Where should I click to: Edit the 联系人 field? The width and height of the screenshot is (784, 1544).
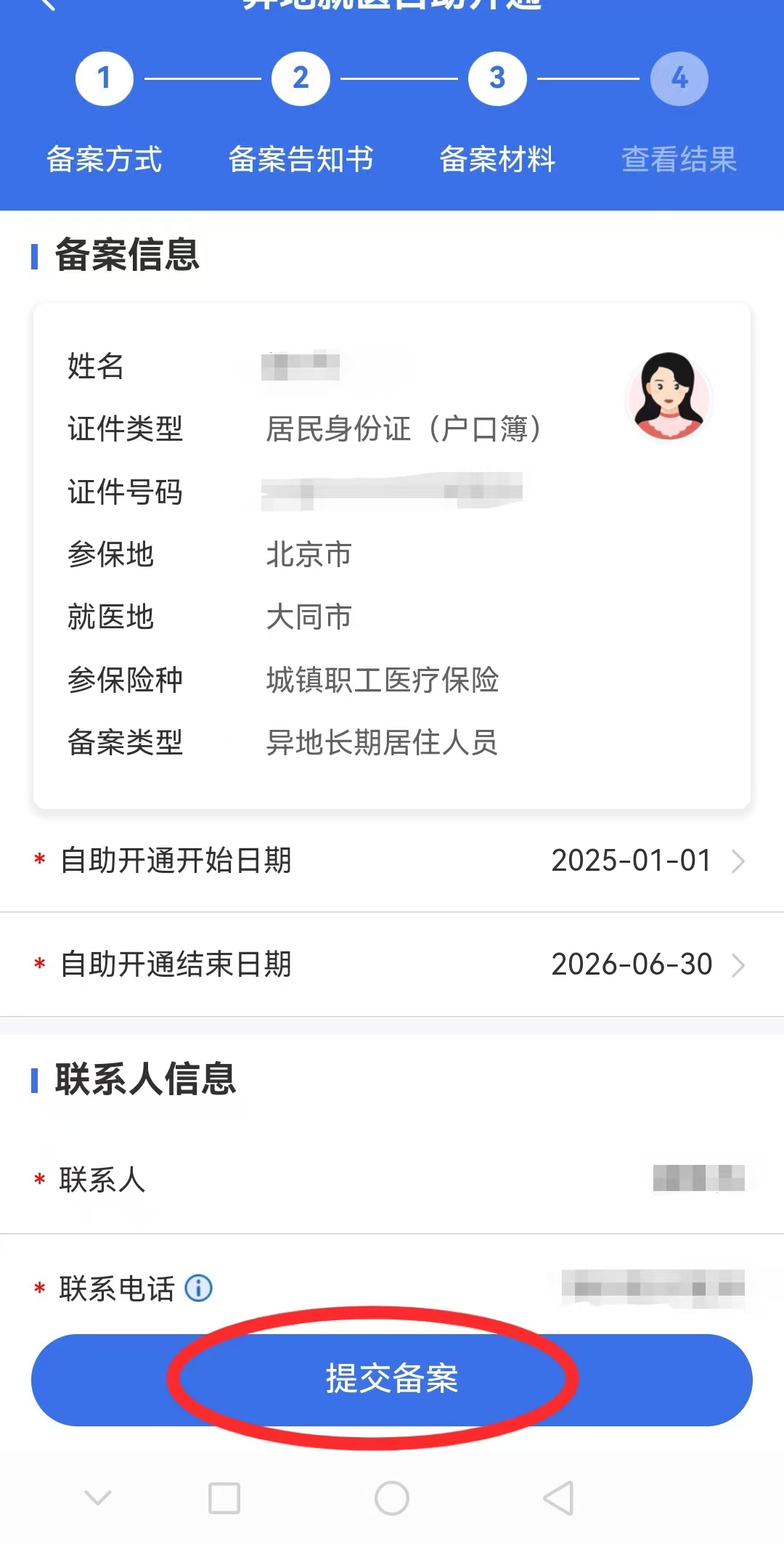[x=697, y=1179]
